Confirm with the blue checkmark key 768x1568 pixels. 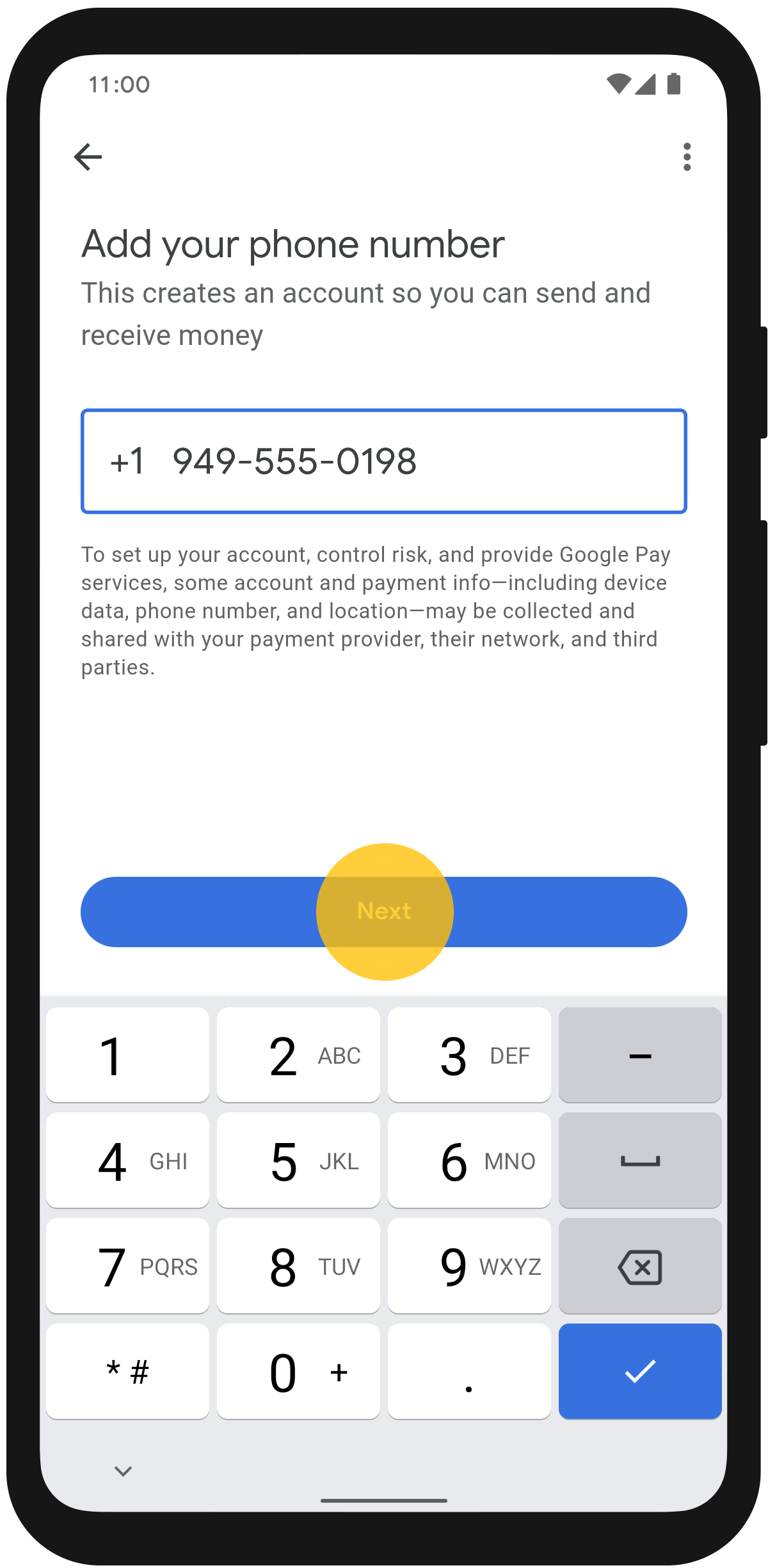pyautogui.click(x=640, y=1371)
